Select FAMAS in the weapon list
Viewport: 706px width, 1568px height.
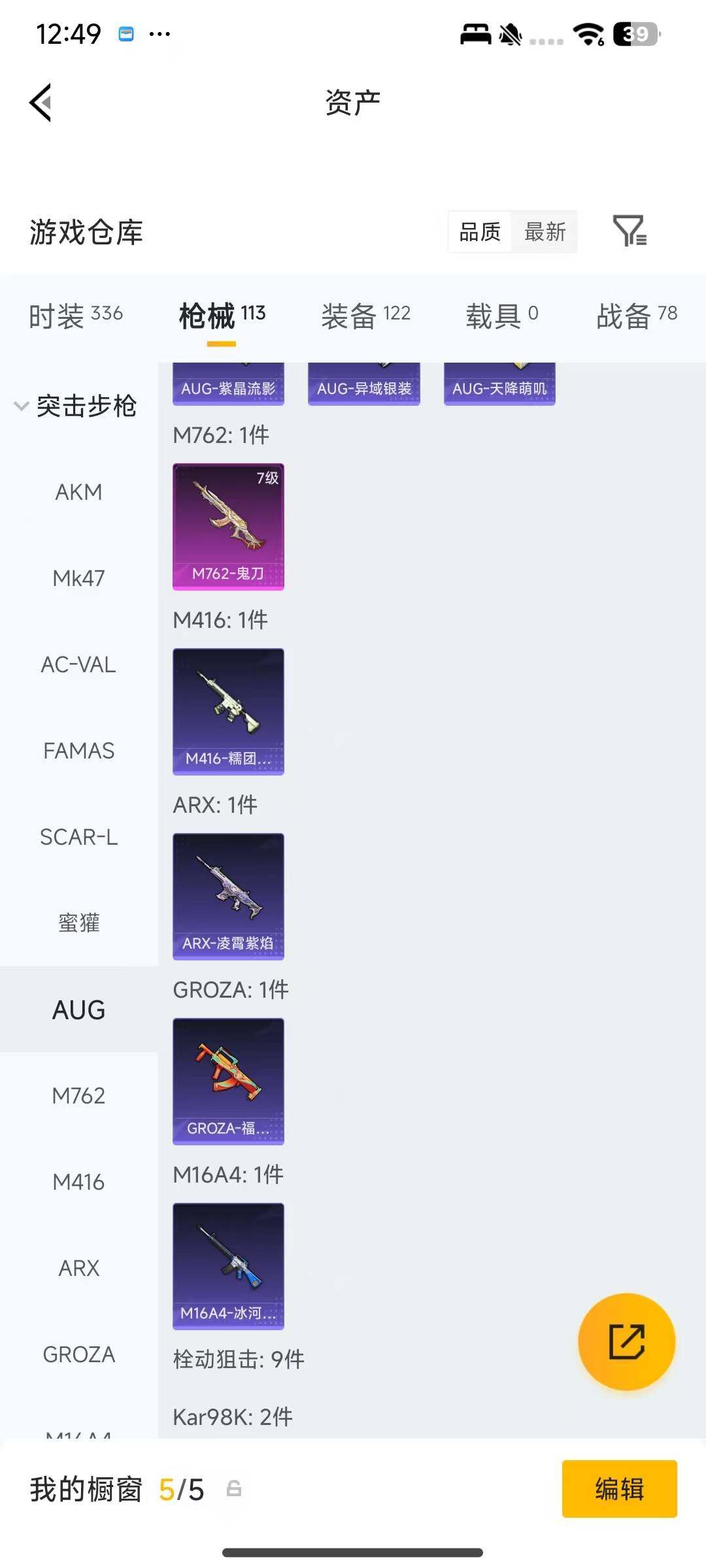pyautogui.click(x=78, y=751)
